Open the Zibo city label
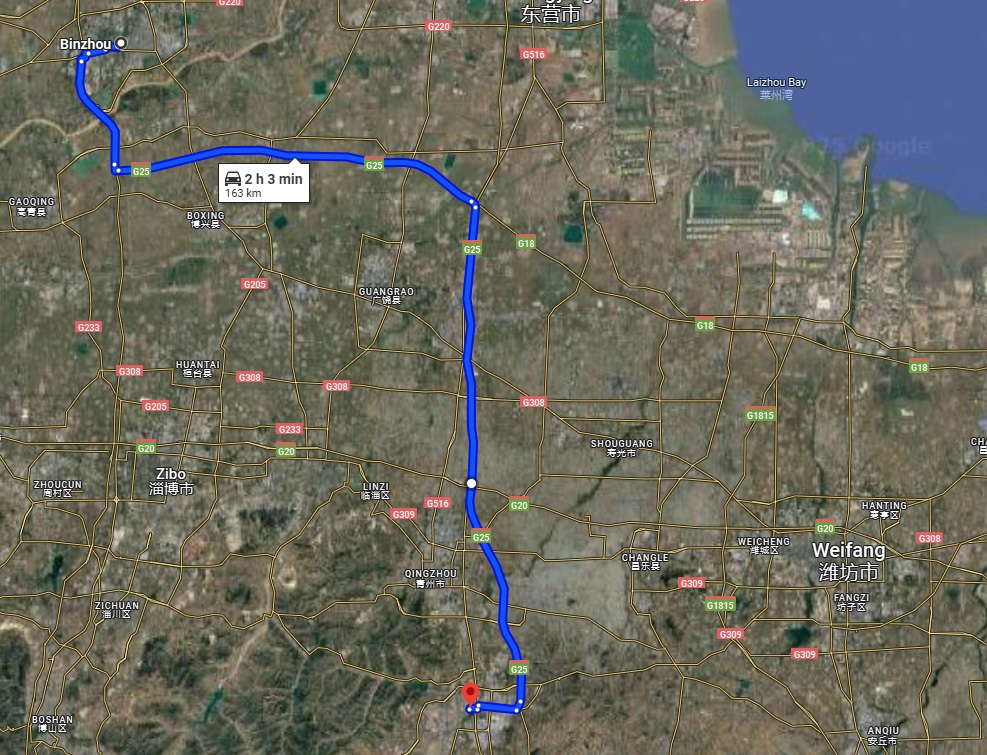This screenshot has width=987, height=755. tap(171, 474)
